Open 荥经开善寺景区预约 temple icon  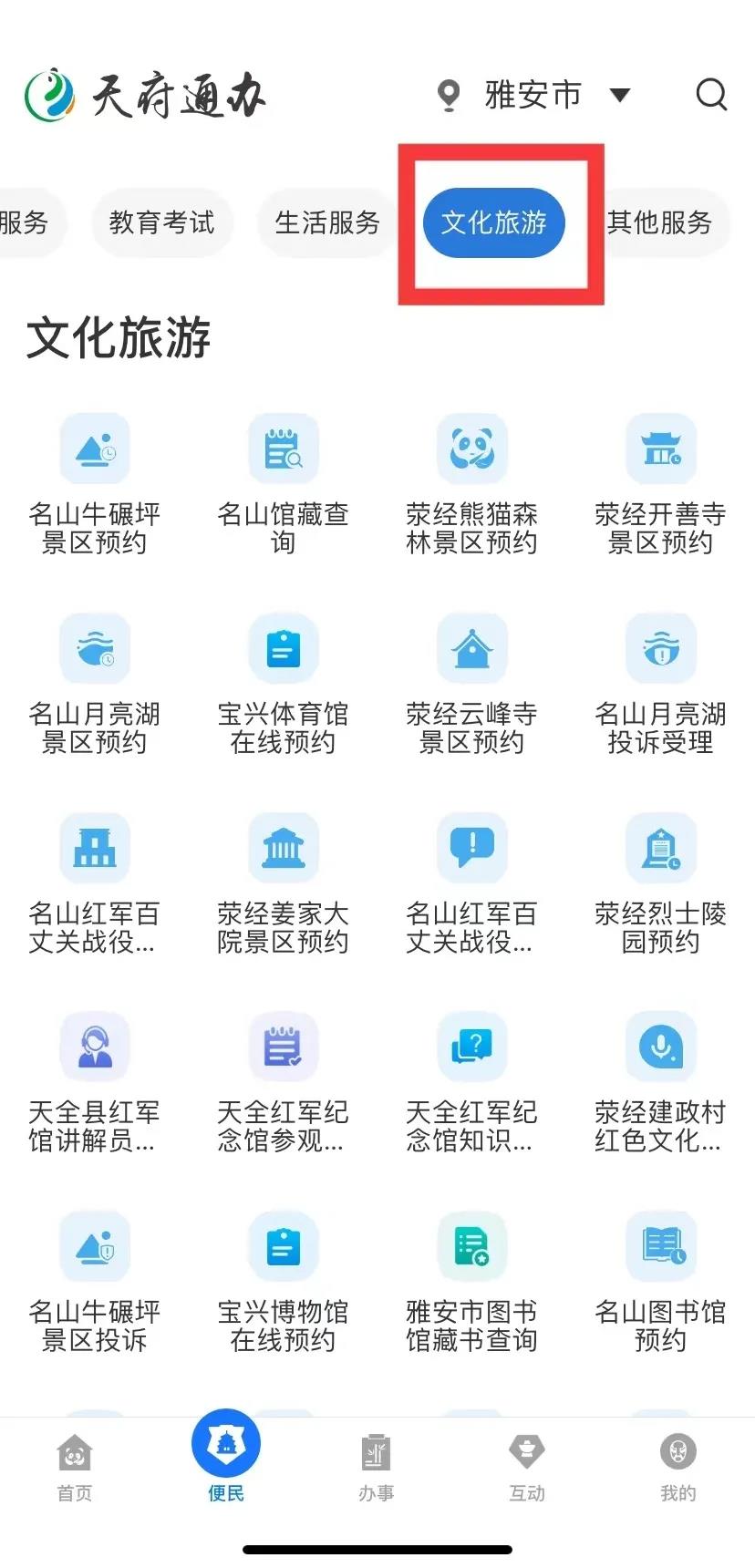click(660, 449)
